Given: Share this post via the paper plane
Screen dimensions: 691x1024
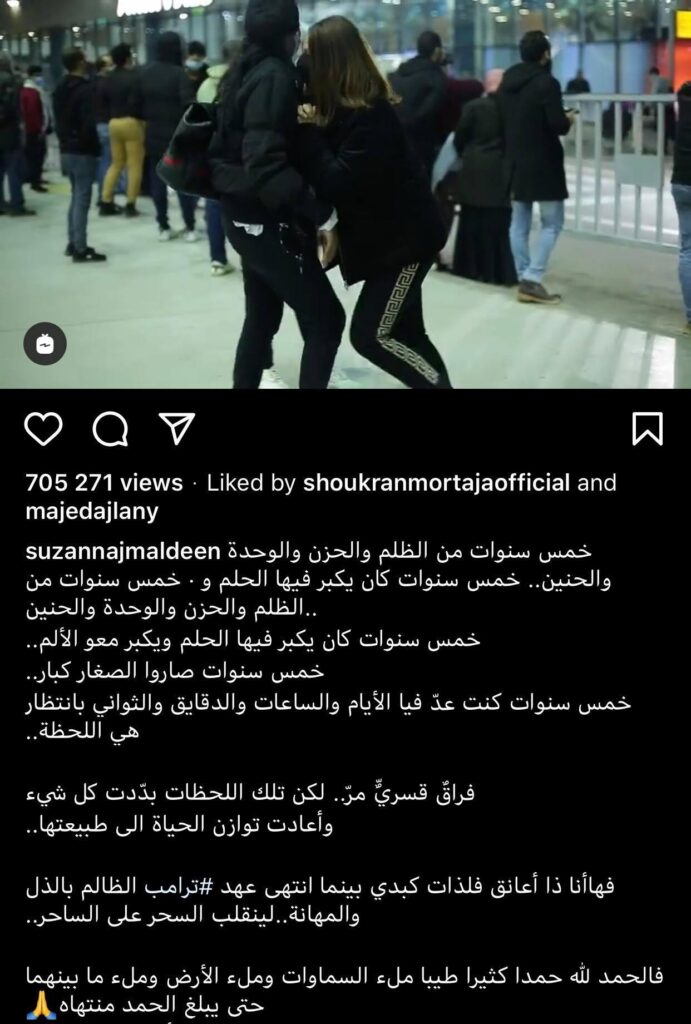Looking at the screenshot, I should [x=176, y=428].
